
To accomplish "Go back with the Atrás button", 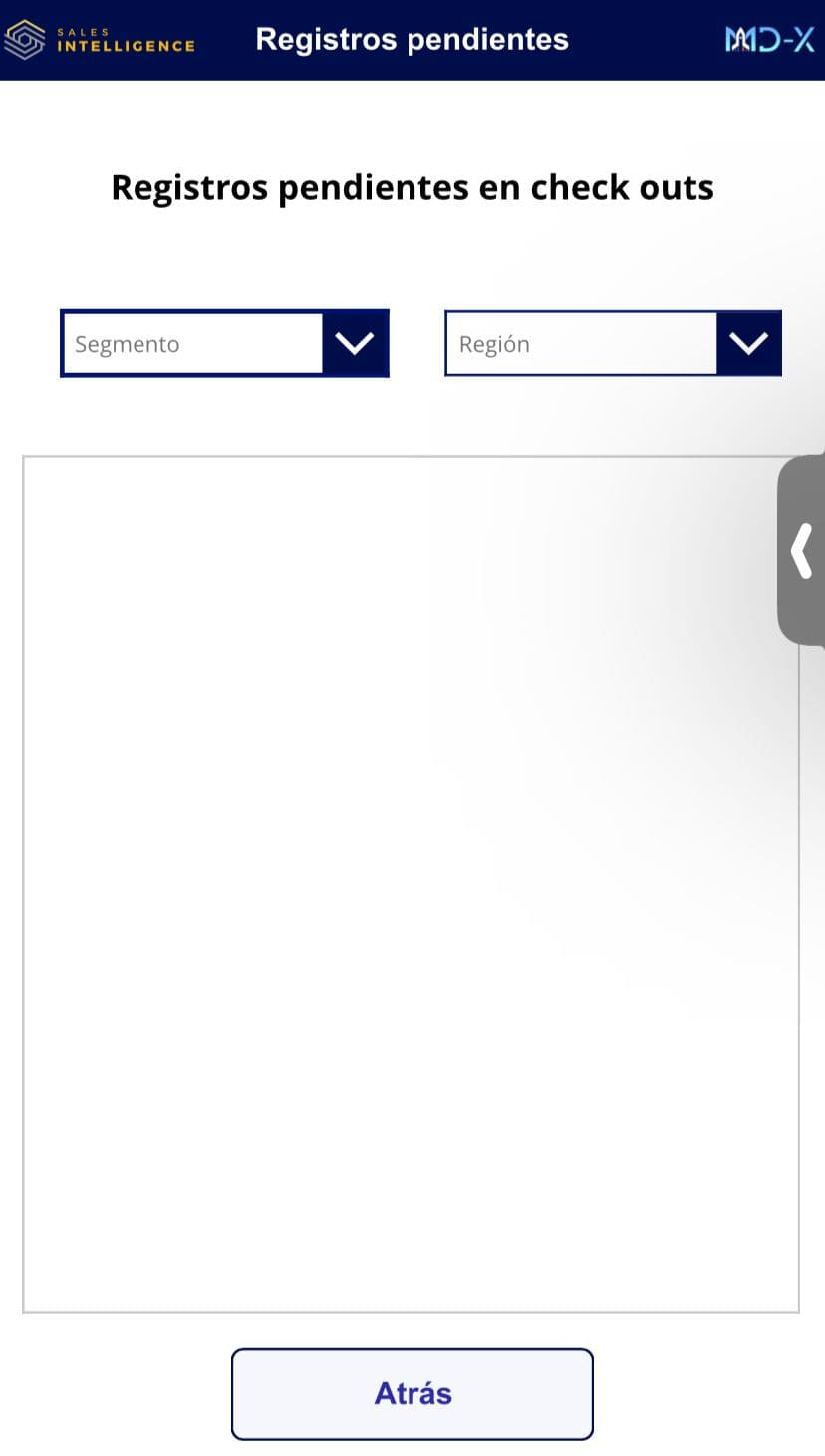I will [412, 1393].
